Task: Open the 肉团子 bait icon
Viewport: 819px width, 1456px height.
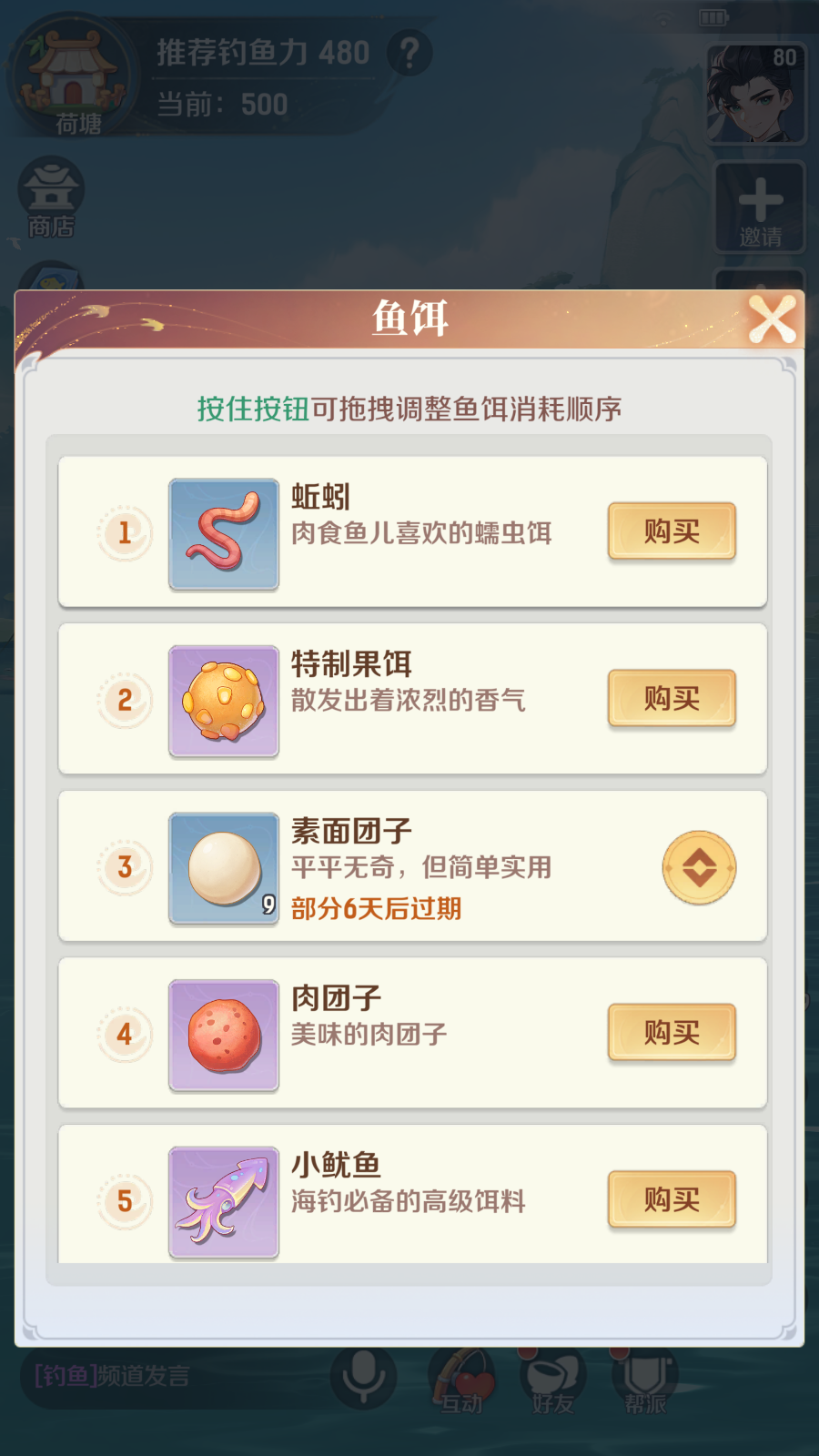Action: tap(224, 1036)
